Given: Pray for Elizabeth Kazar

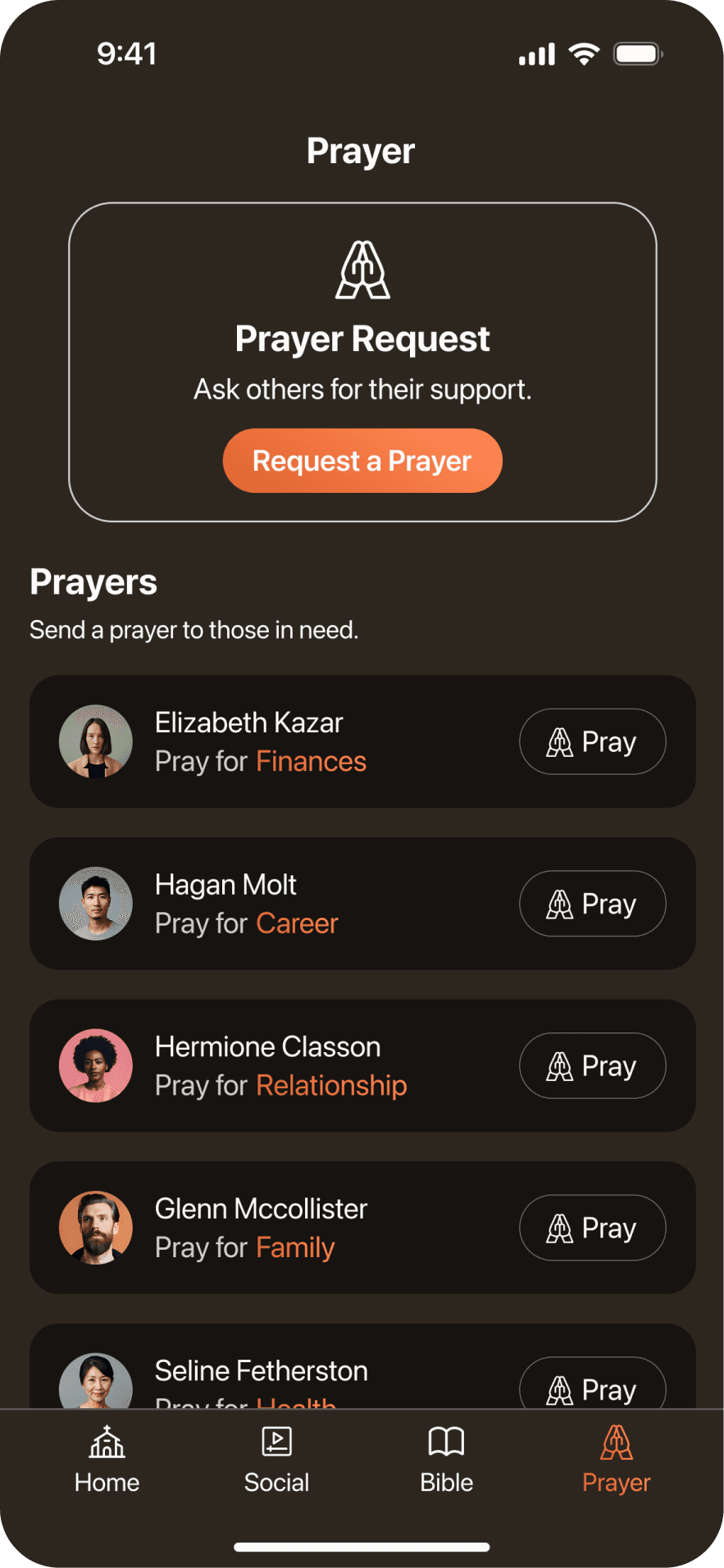Looking at the screenshot, I should tap(593, 741).
